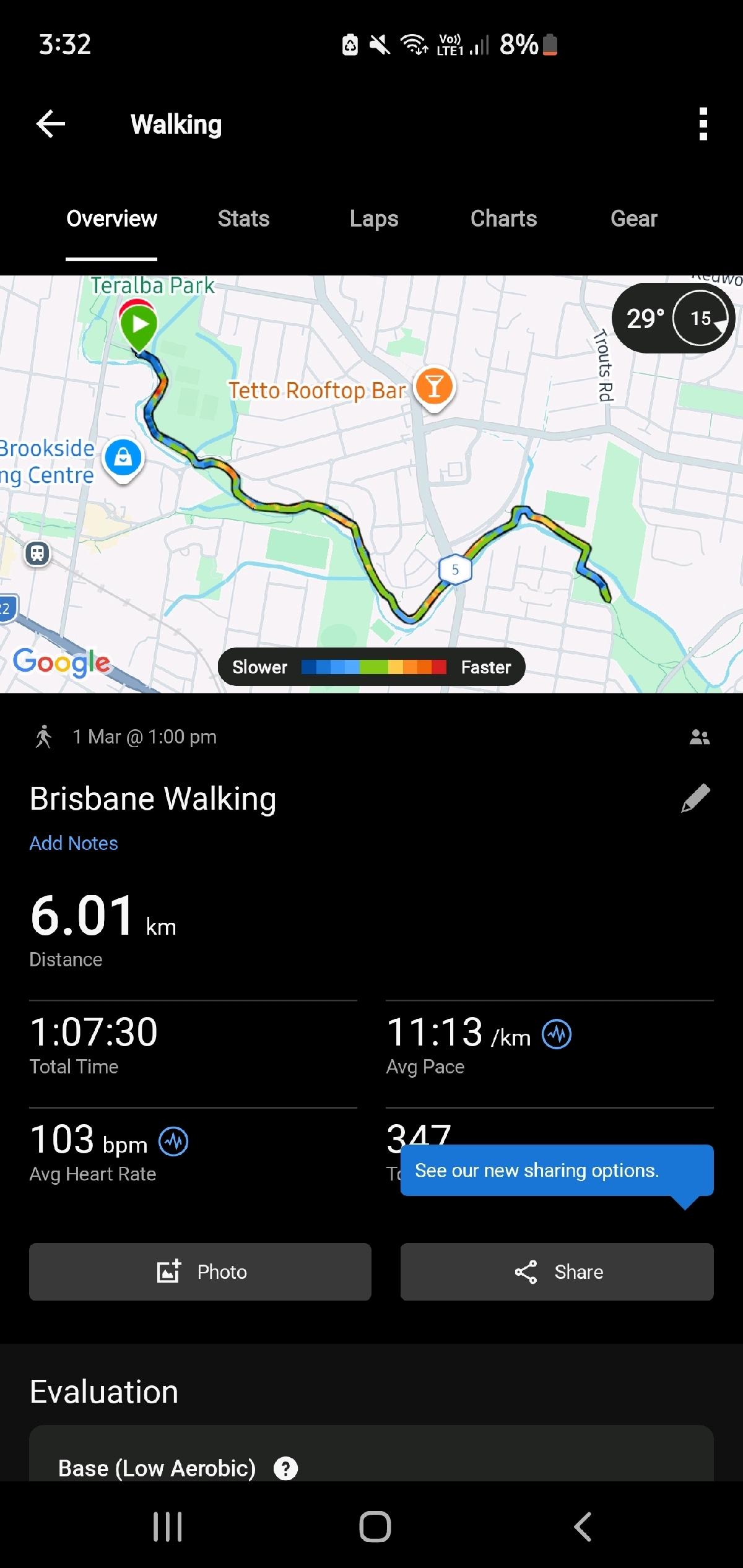This screenshot has height=1568, width=743.
Task: Select the Gear tab
Action: pos(633,219)
